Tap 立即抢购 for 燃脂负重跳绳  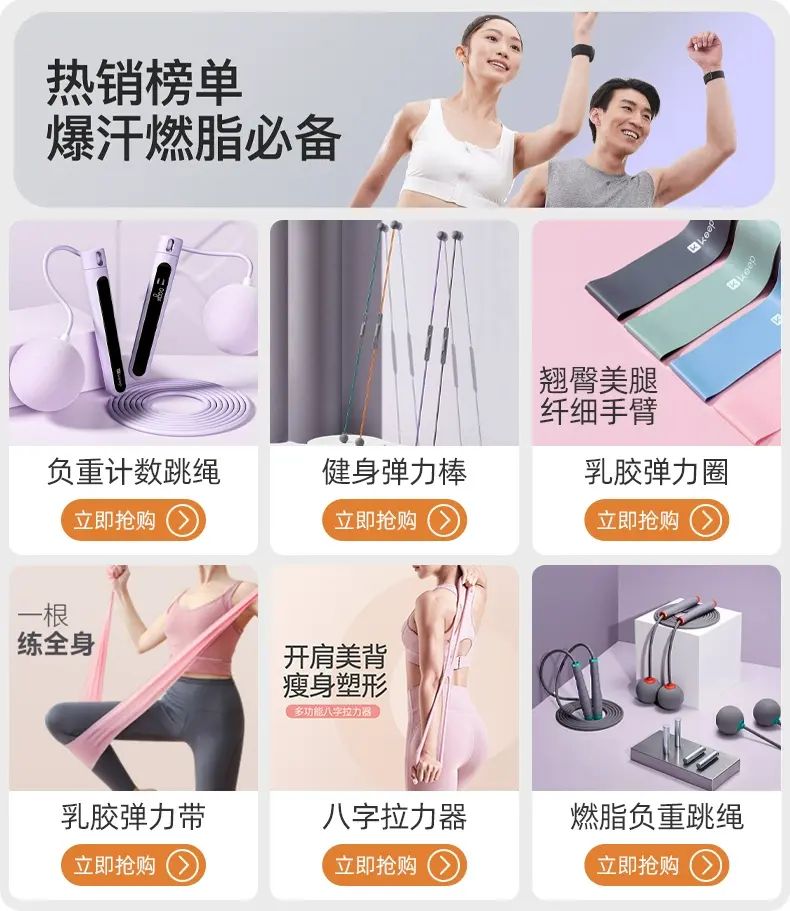tap(656, 865)
